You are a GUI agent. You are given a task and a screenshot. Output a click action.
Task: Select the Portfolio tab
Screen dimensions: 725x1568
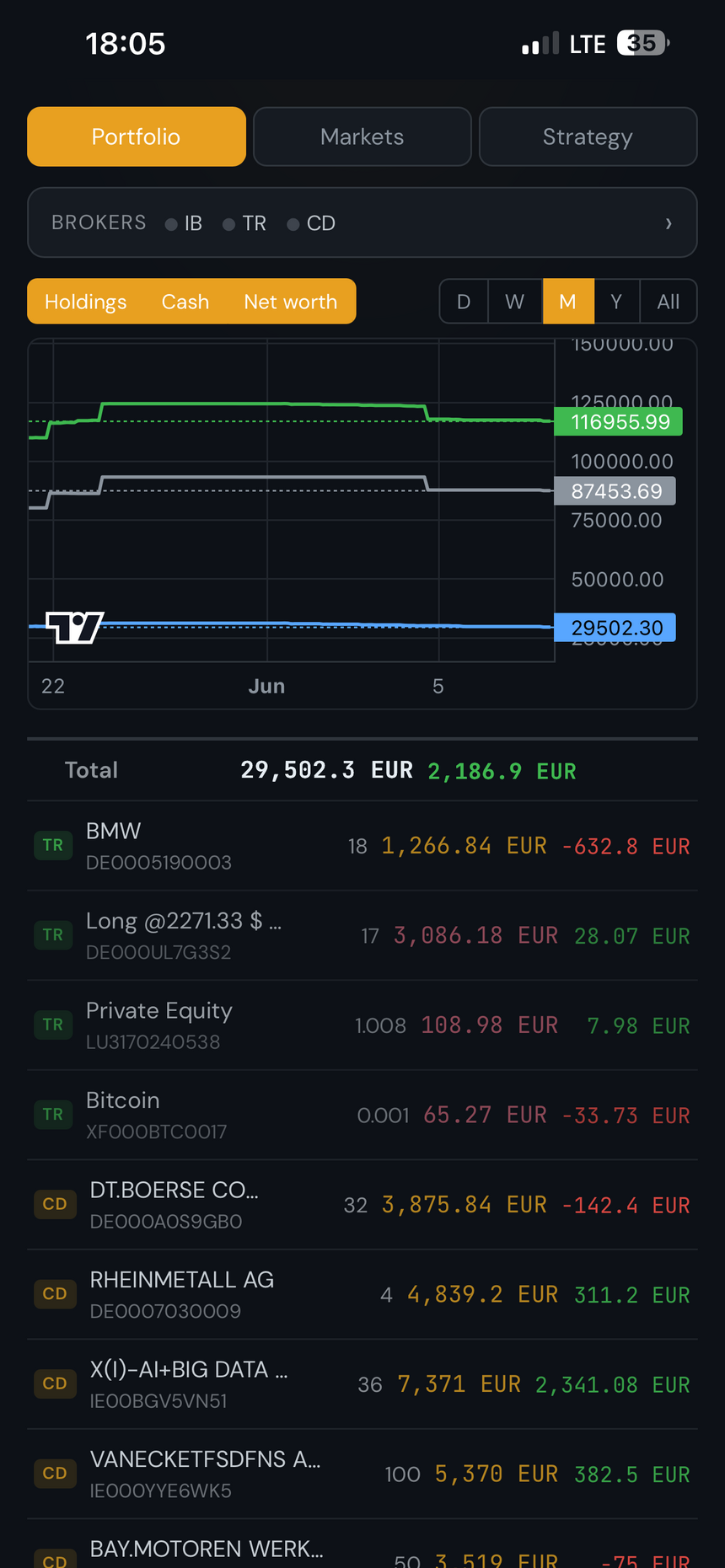[136, 136]
